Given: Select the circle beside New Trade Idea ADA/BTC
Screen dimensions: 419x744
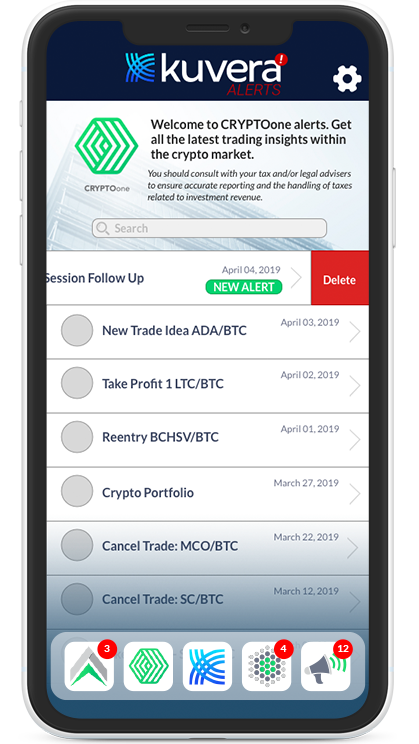Looking at the screenshot, I should (77, 330).
